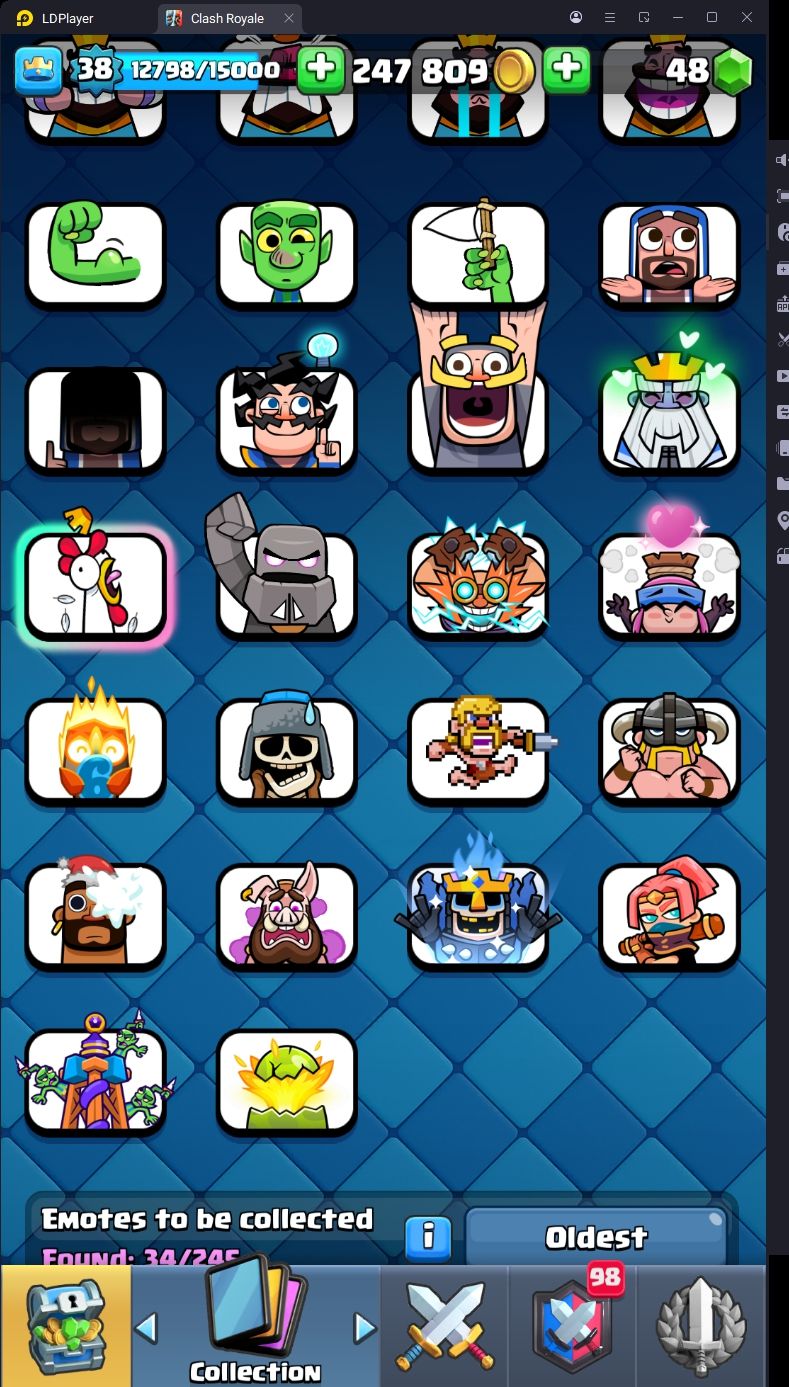Tap the green plus next to experience bar
This screenshot has width=789, height=1387.
pos(321,69)
